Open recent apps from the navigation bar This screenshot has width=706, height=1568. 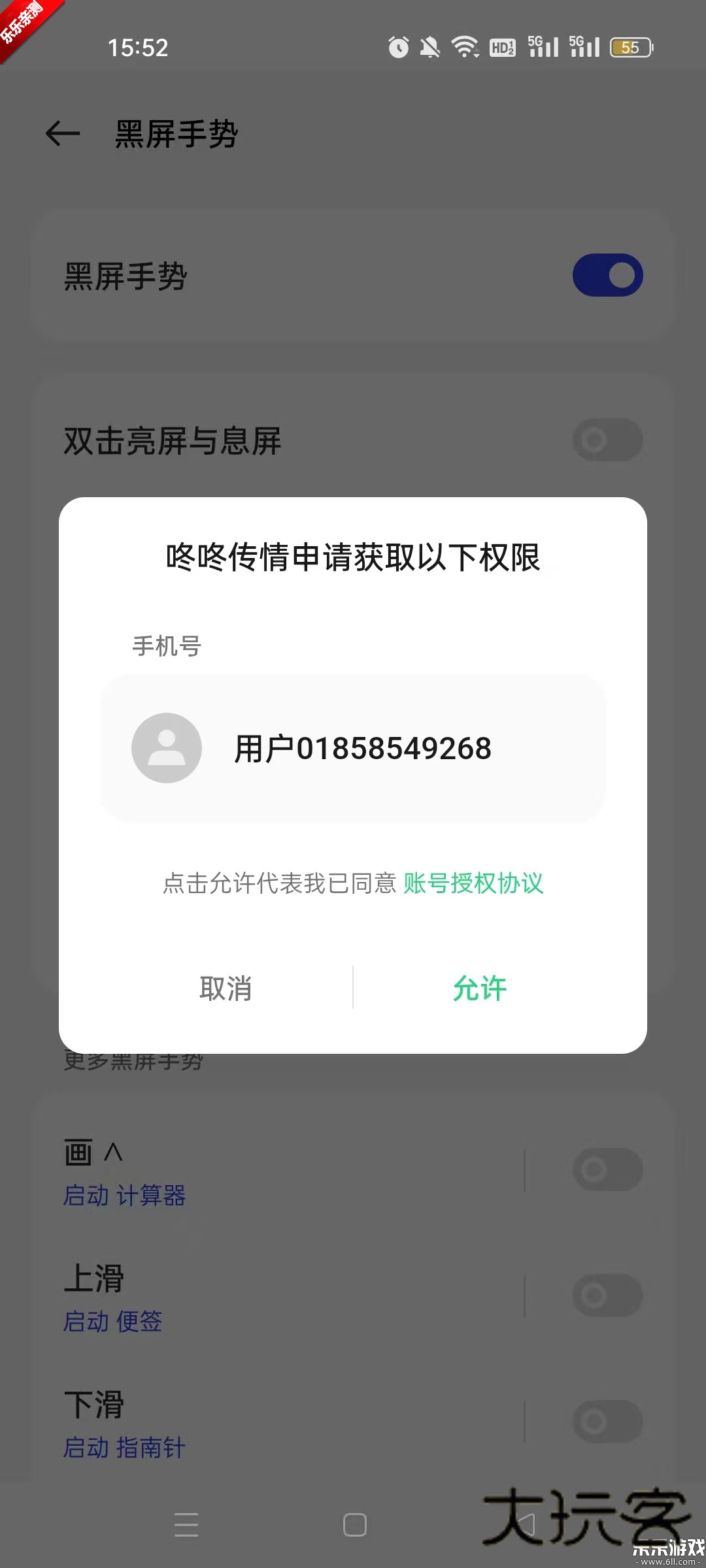[x=186, y=1524]
